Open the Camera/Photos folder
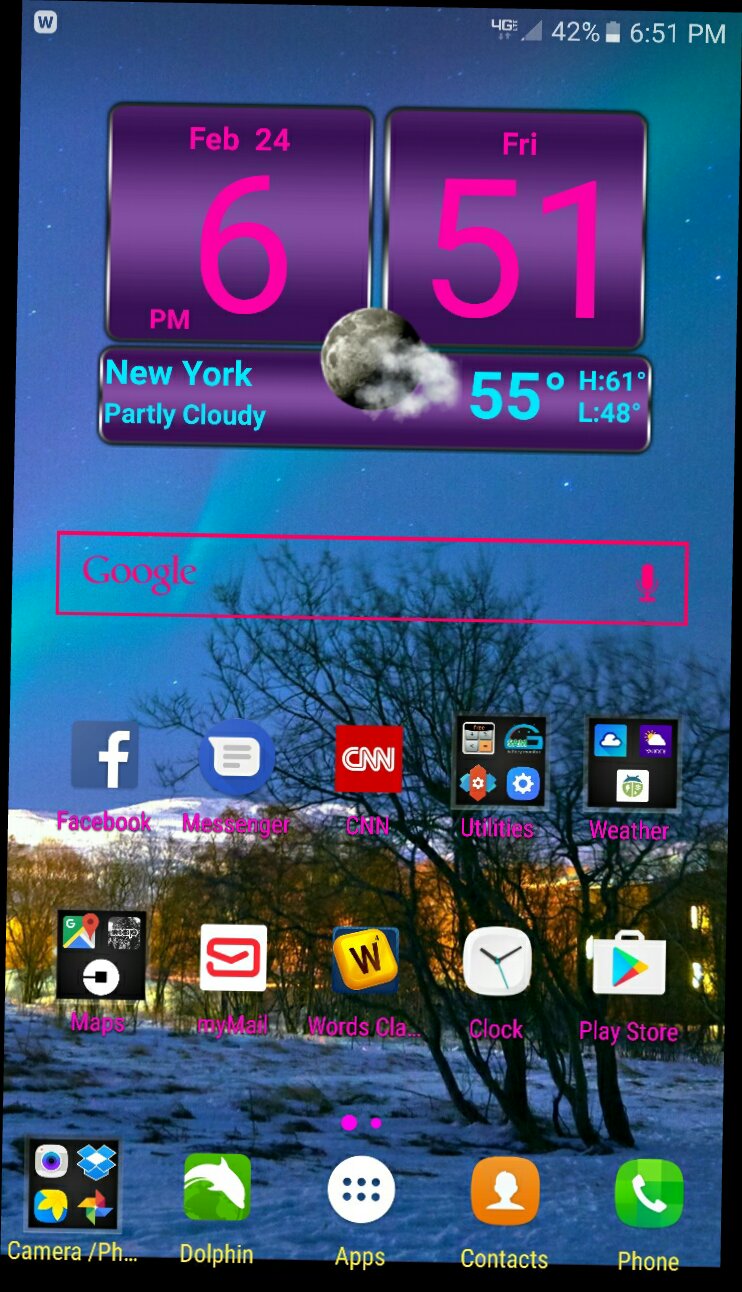This screenshot has height=1292, width=742. point(73,1185)
